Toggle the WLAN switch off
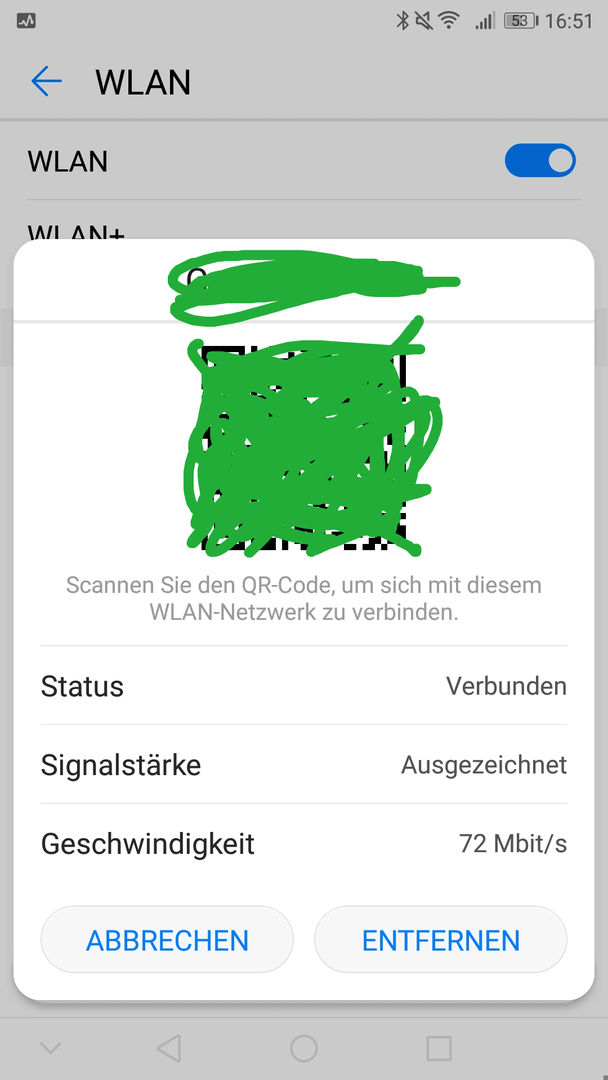Screen dimensions: 608x1080 pos(541,160)
